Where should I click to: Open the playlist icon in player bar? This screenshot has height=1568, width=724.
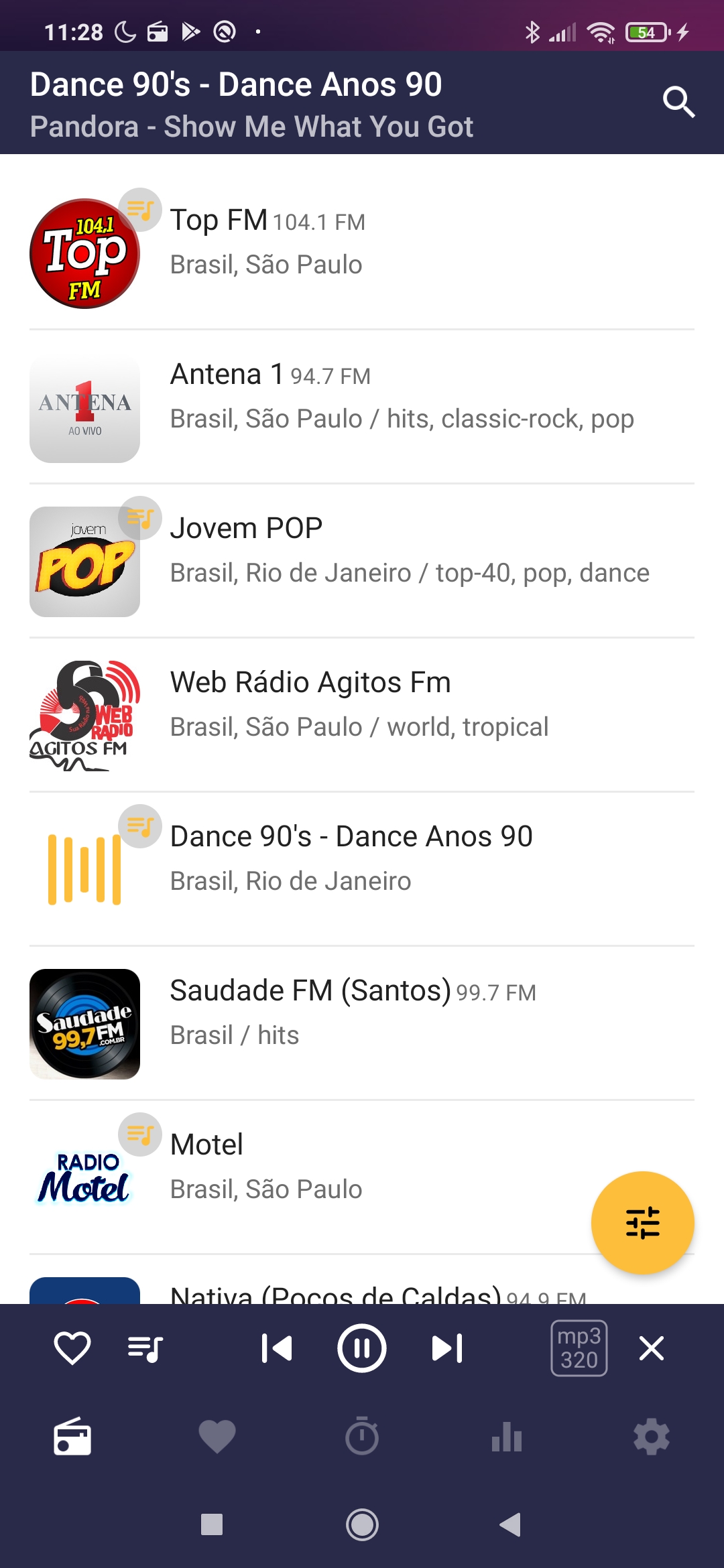(x=145, y=1348)
